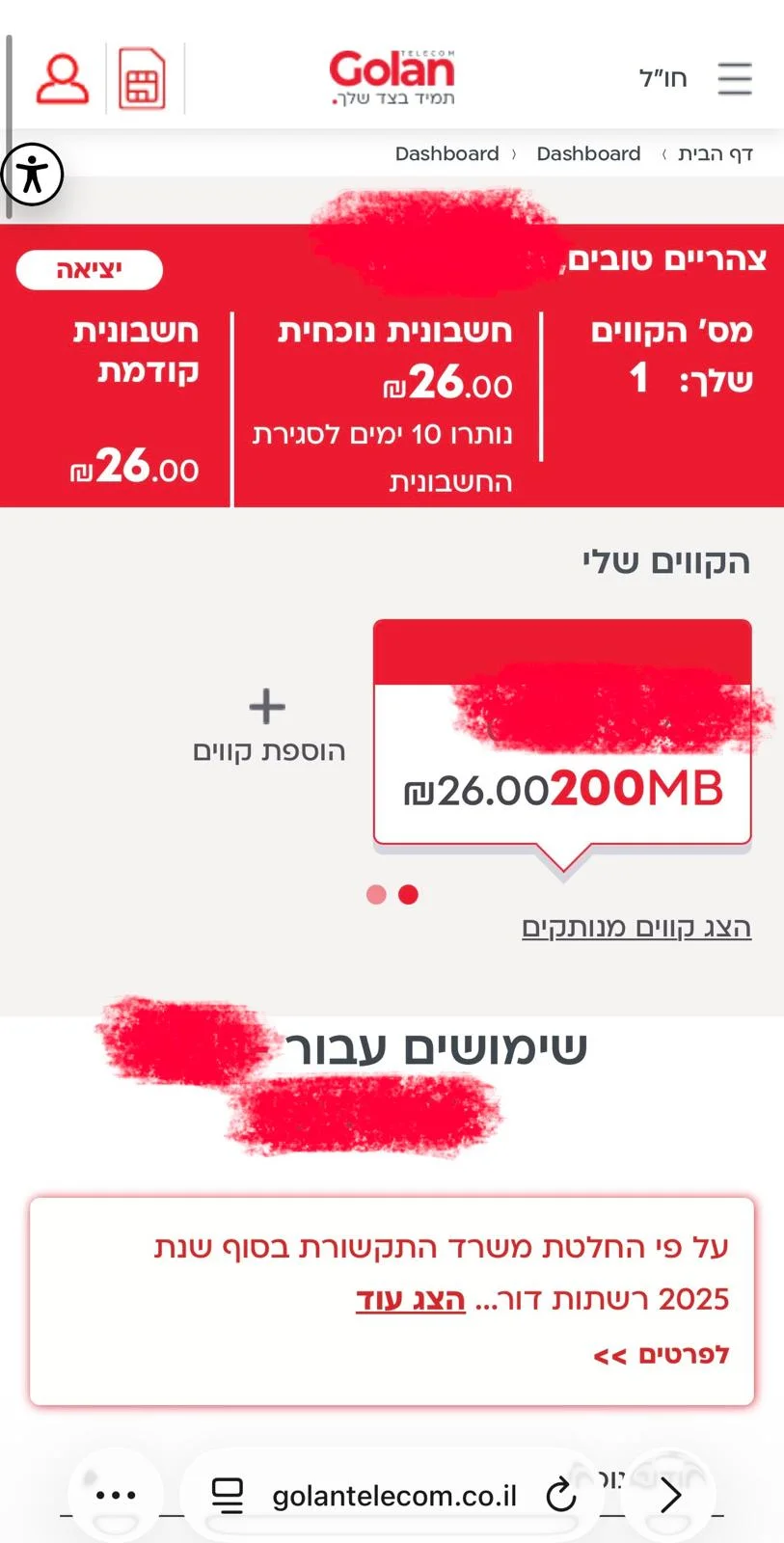
Task: Click the breadcrumb chevron after Dashboard
Action: coord(512,153)
